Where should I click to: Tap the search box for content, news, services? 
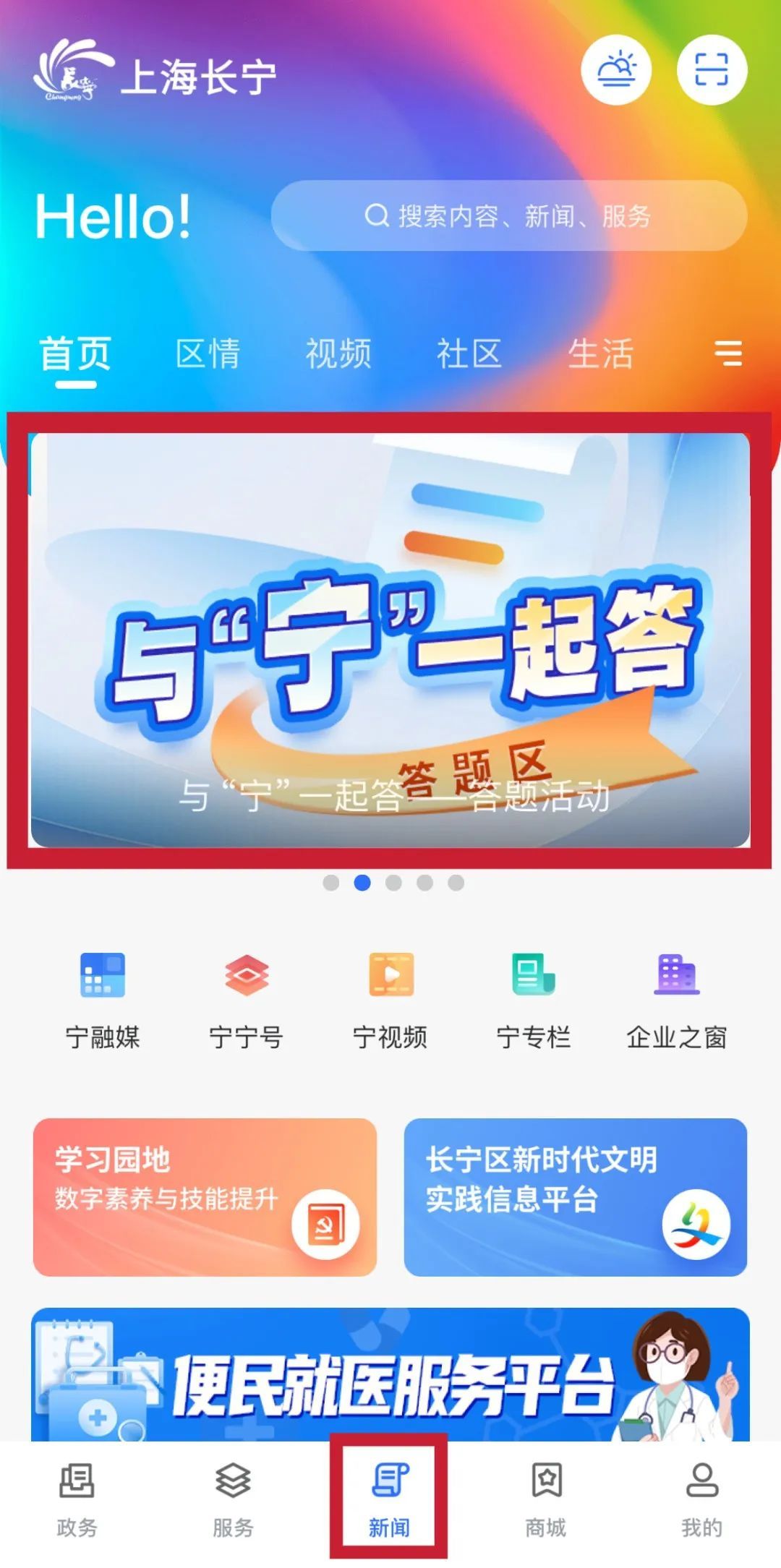508,215
